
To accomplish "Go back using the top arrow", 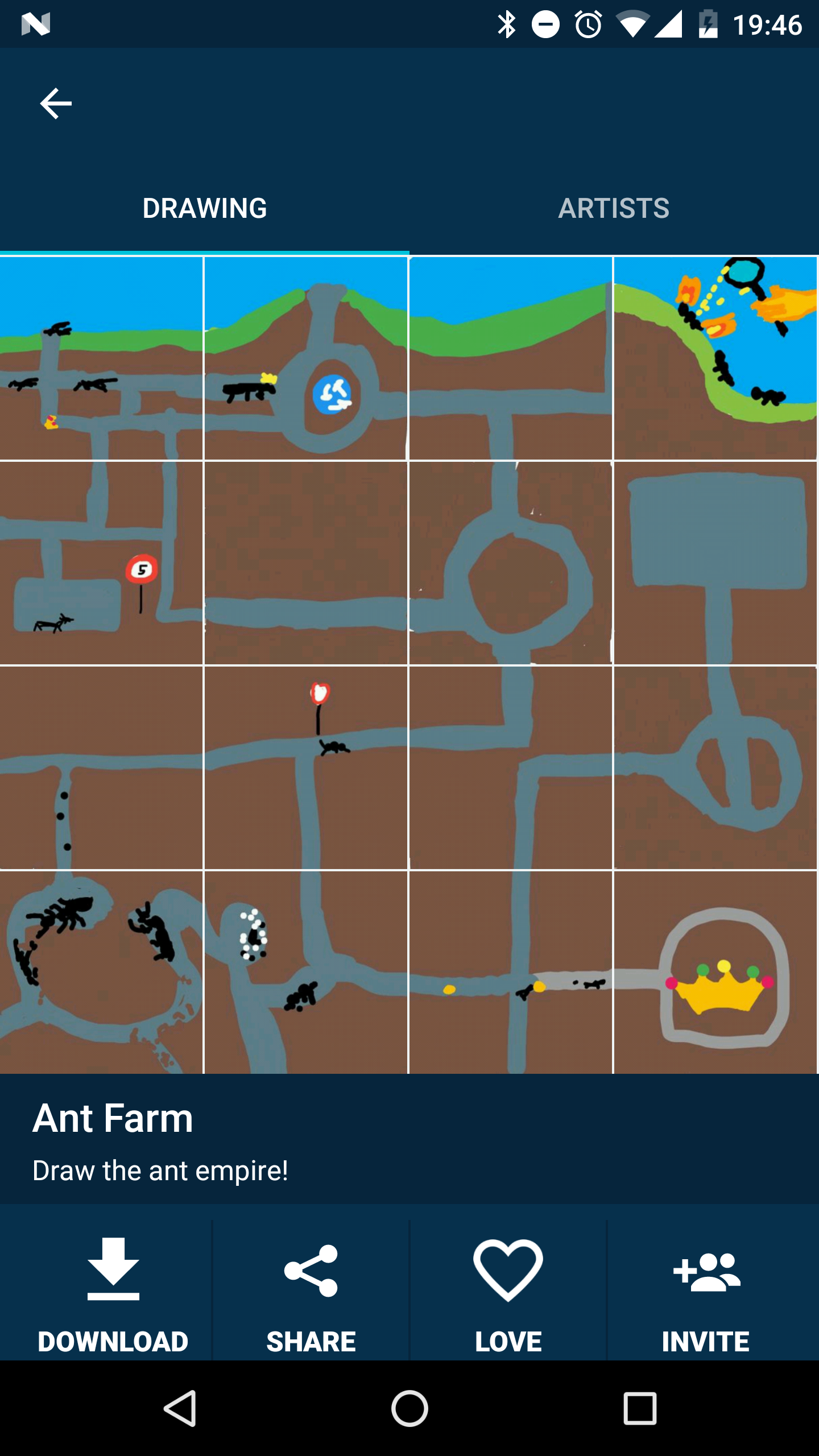I will click(56, 104).
